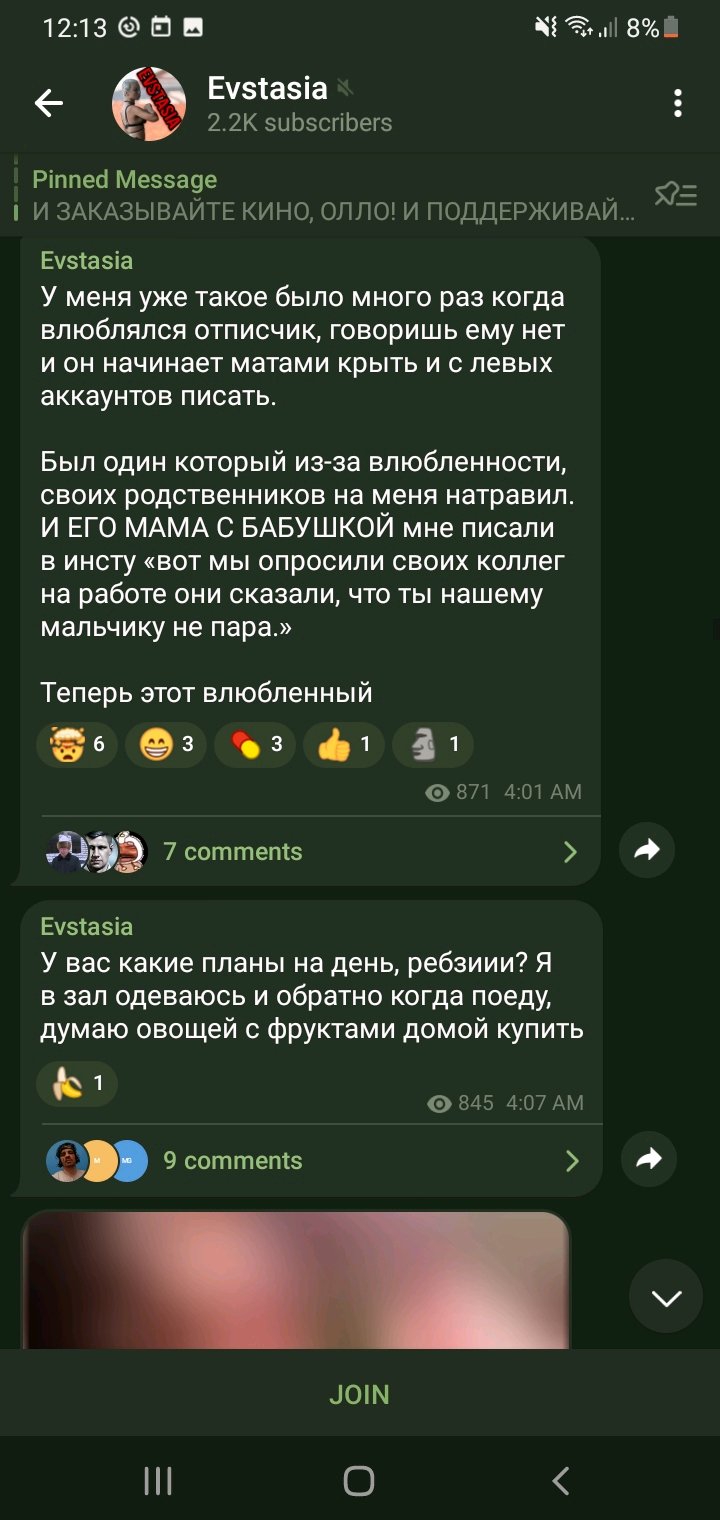Add the moai statue reaction
720x1520 pixels.
pos(432,745)
